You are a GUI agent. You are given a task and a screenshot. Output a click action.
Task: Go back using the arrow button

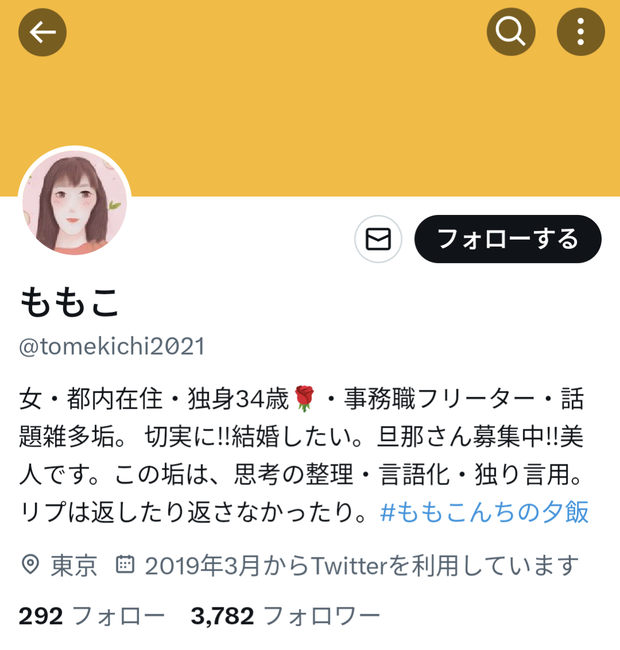pyautogui.click(x=42, y=32)
